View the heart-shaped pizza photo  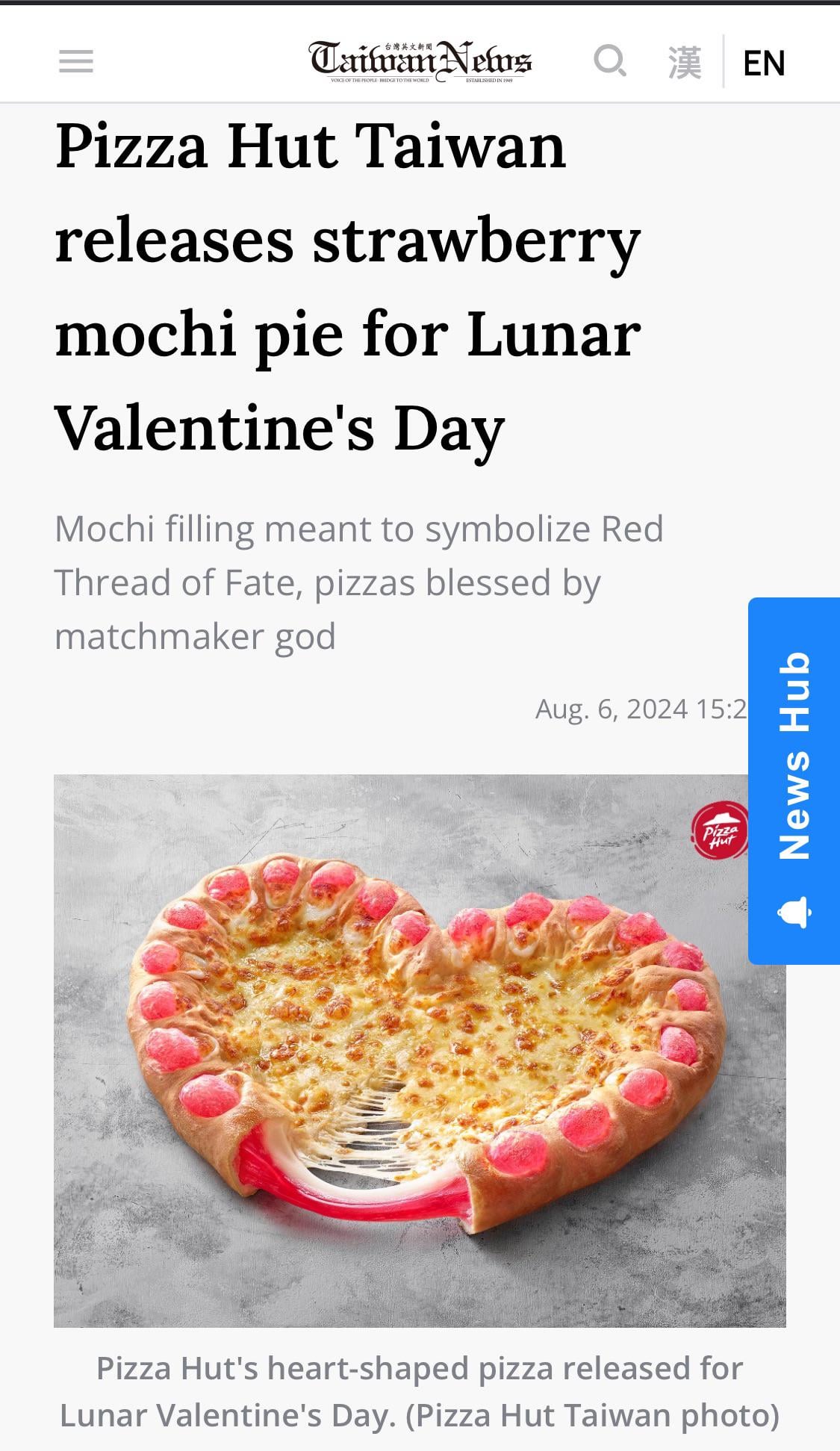(x=403, y=1051)
